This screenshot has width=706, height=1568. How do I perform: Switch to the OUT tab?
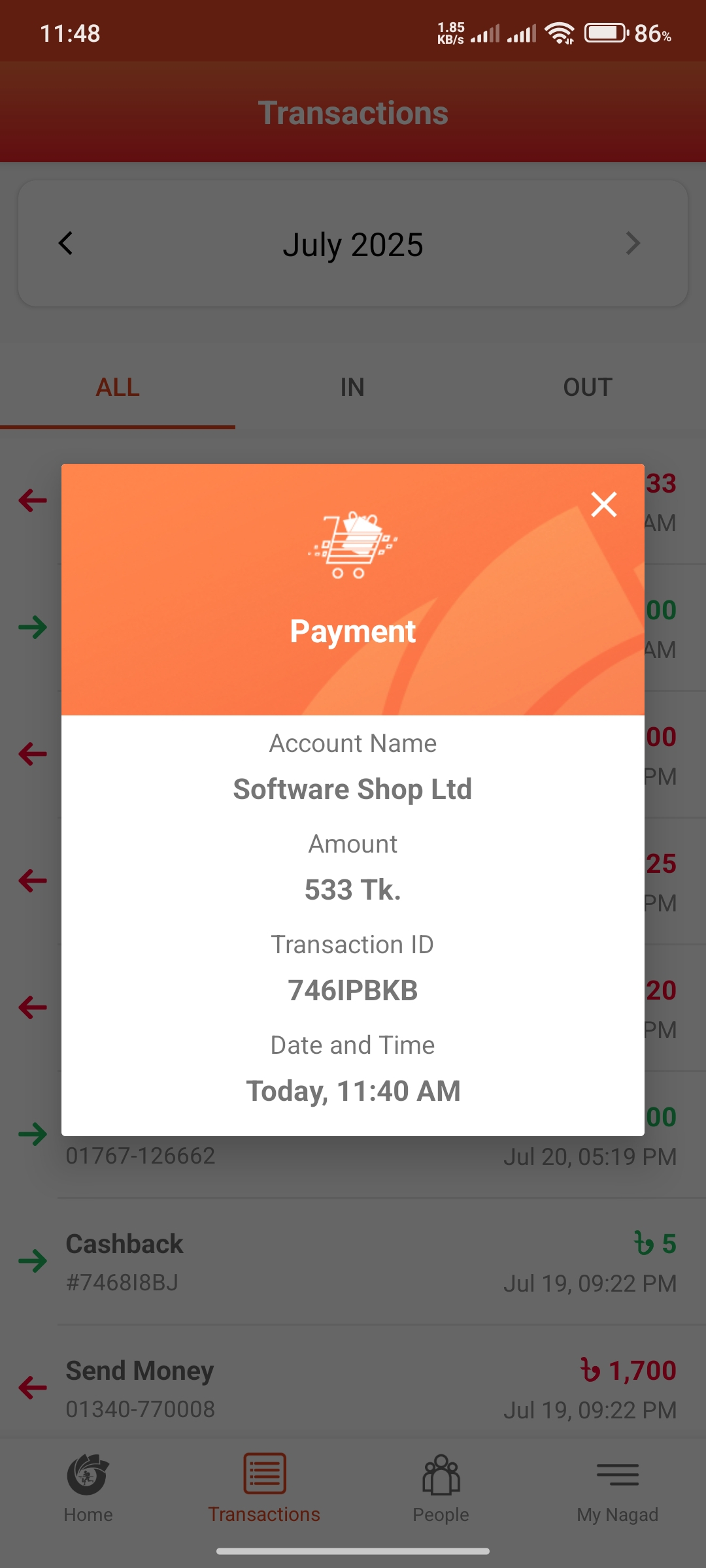(588, 387)
